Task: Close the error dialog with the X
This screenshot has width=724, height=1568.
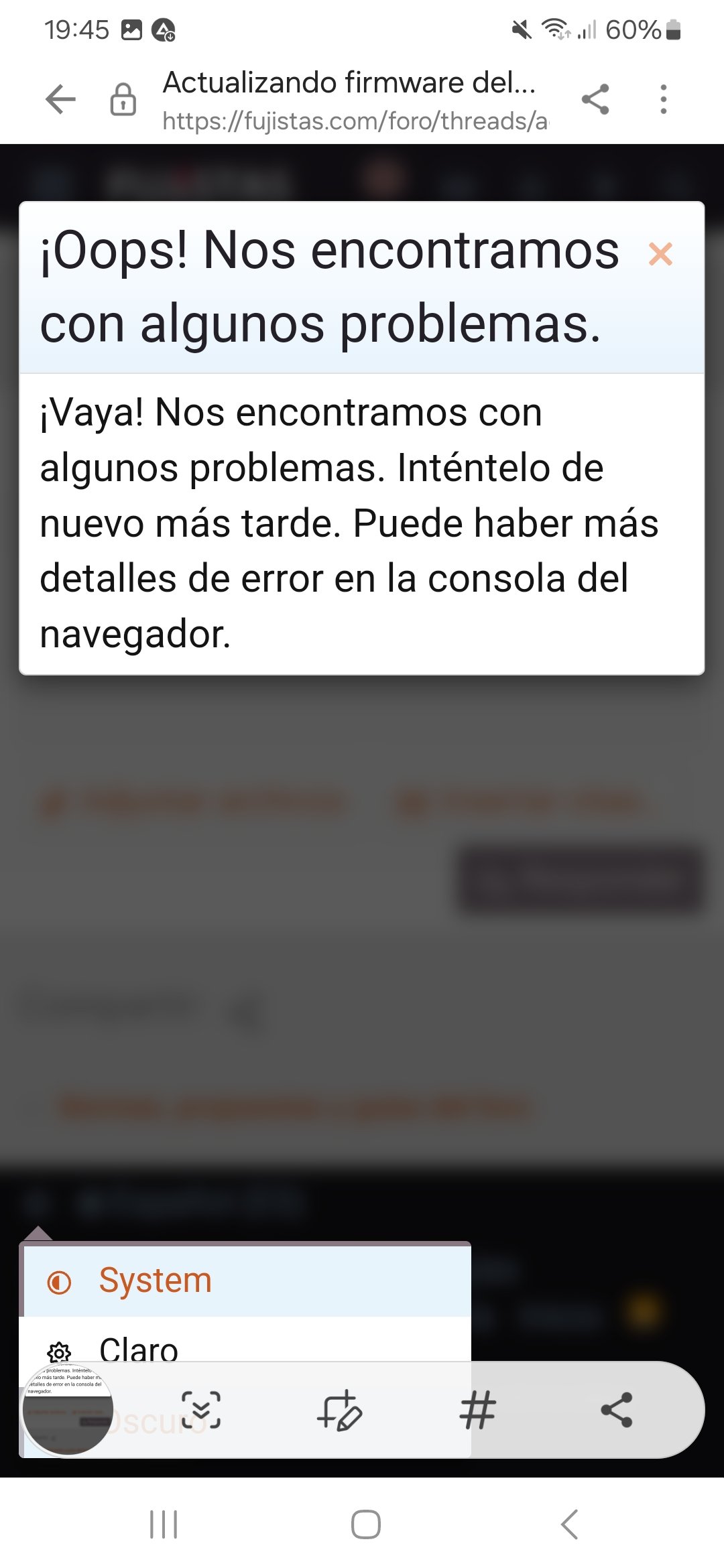Action: coord(660,254)
